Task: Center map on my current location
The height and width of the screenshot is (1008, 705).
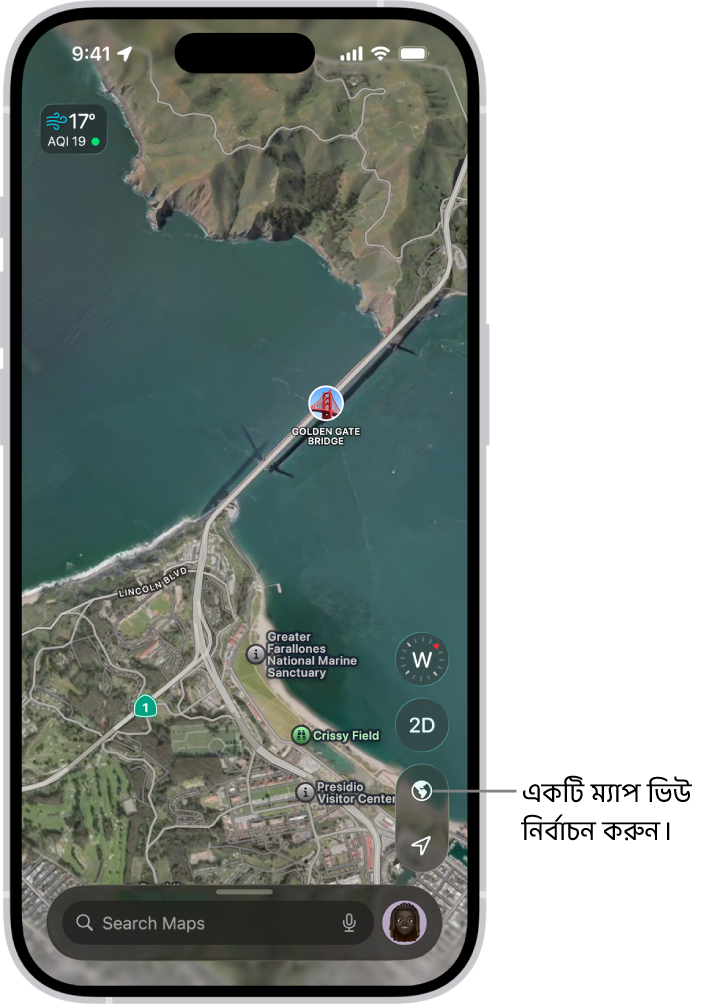Action: [x=421, y=846]
